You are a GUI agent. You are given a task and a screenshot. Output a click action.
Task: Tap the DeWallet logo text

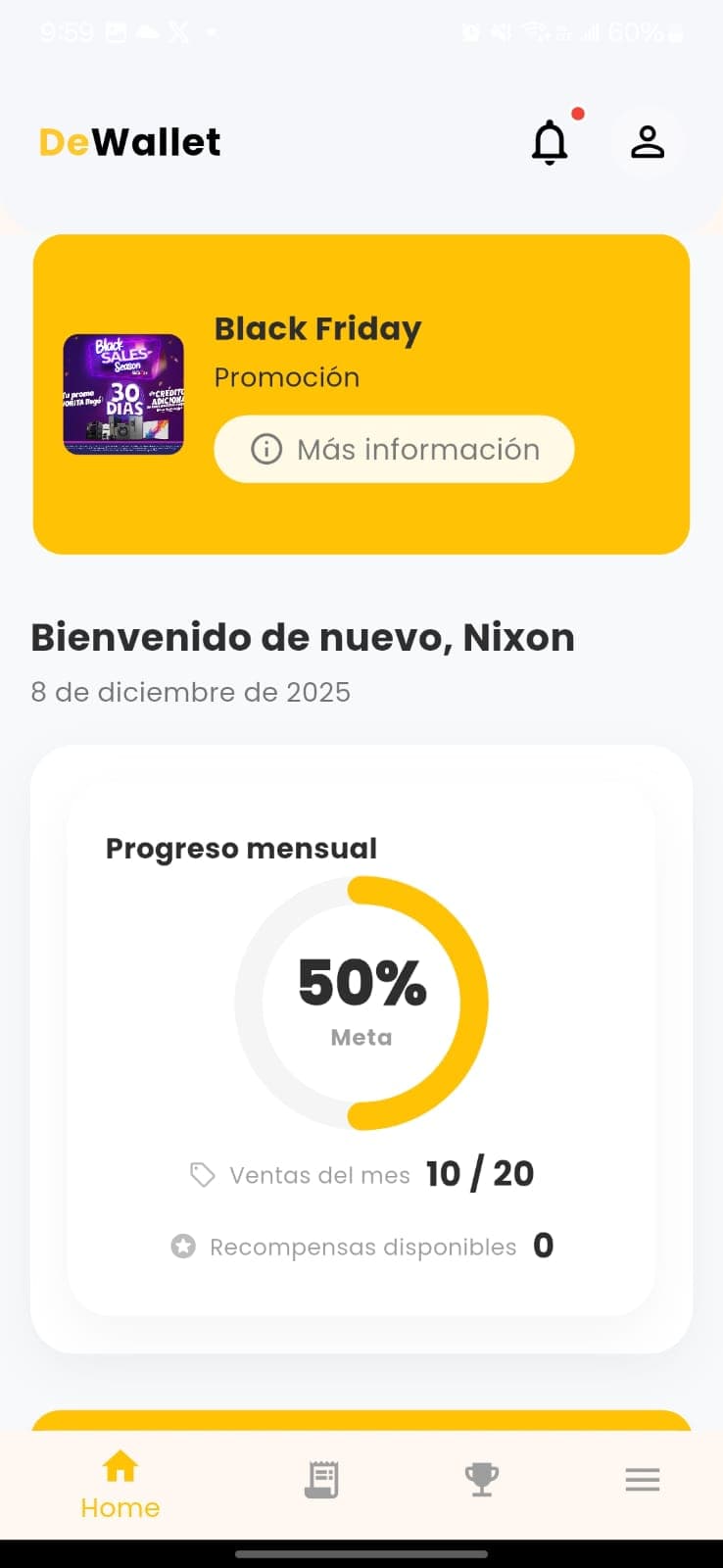point(128,141)
